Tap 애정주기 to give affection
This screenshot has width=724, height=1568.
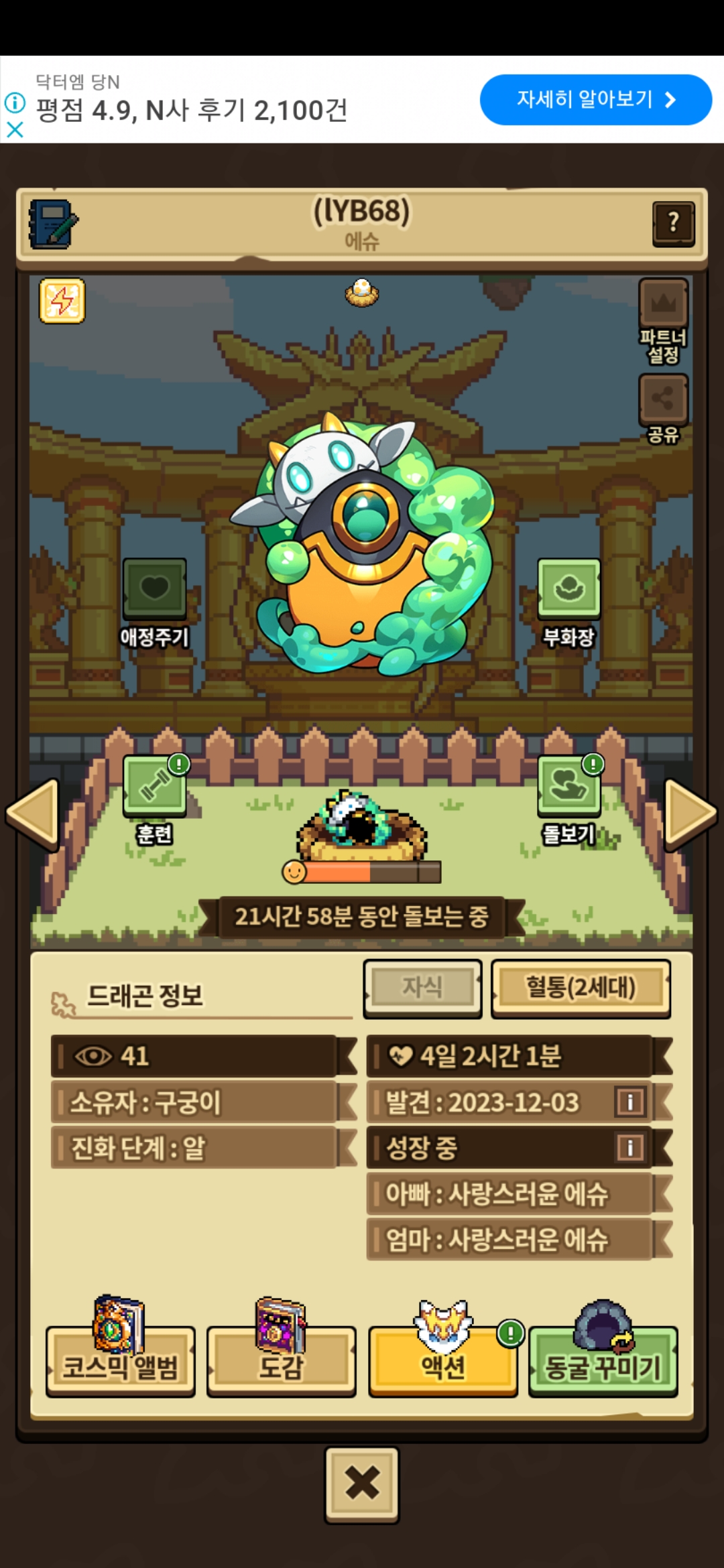click(x=154, y=603)
